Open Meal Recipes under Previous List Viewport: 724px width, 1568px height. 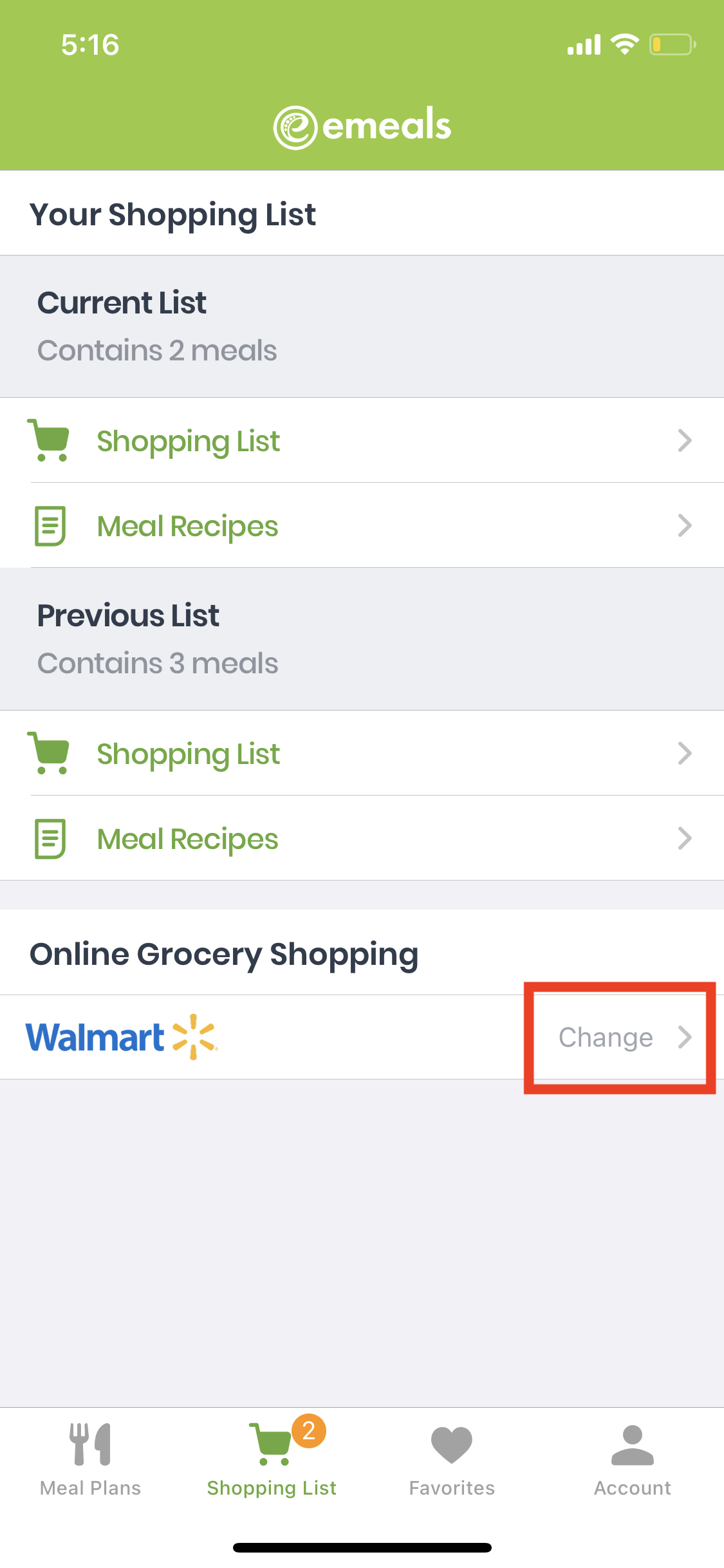[x=360, y=839]
